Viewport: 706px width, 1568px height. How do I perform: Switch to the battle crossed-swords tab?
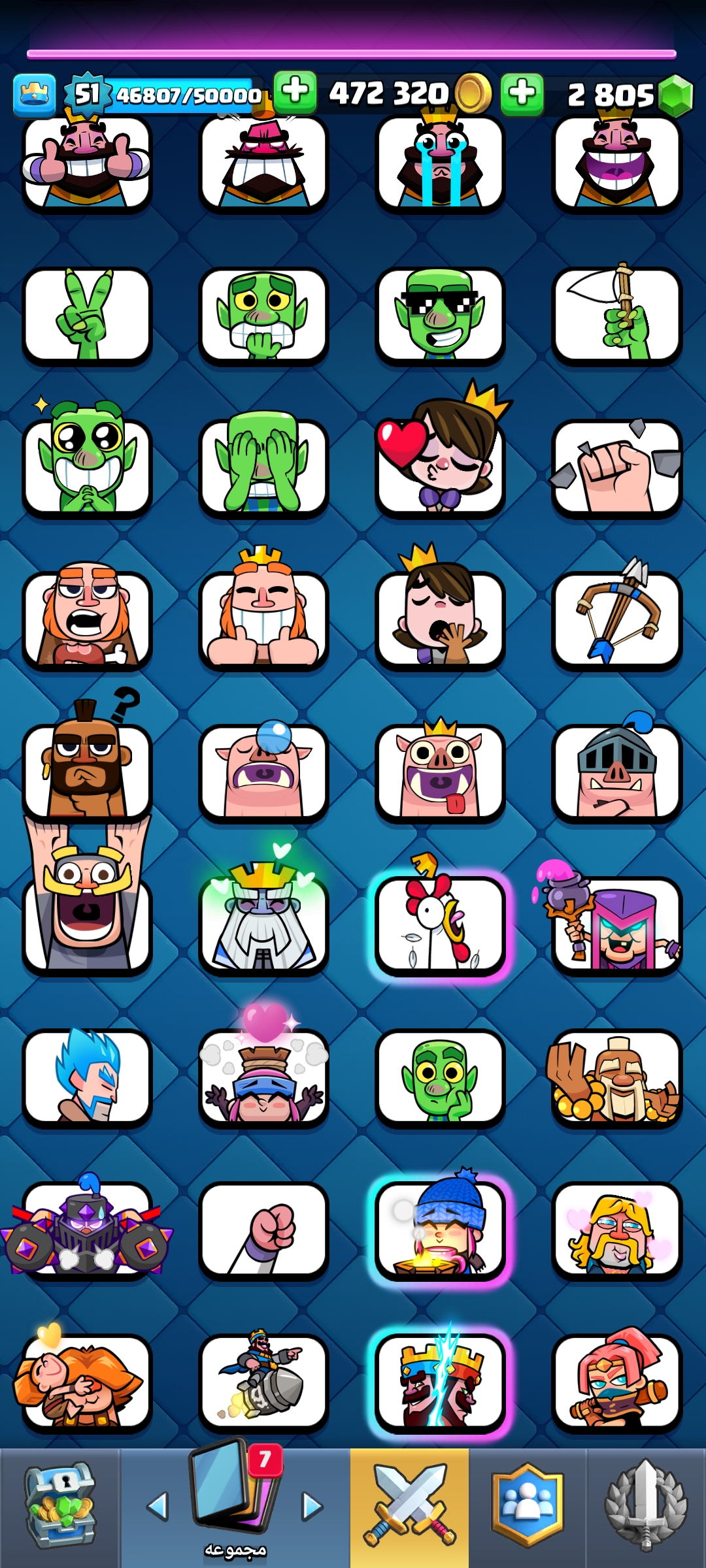pyautogui.click(x=409, y=1505)
